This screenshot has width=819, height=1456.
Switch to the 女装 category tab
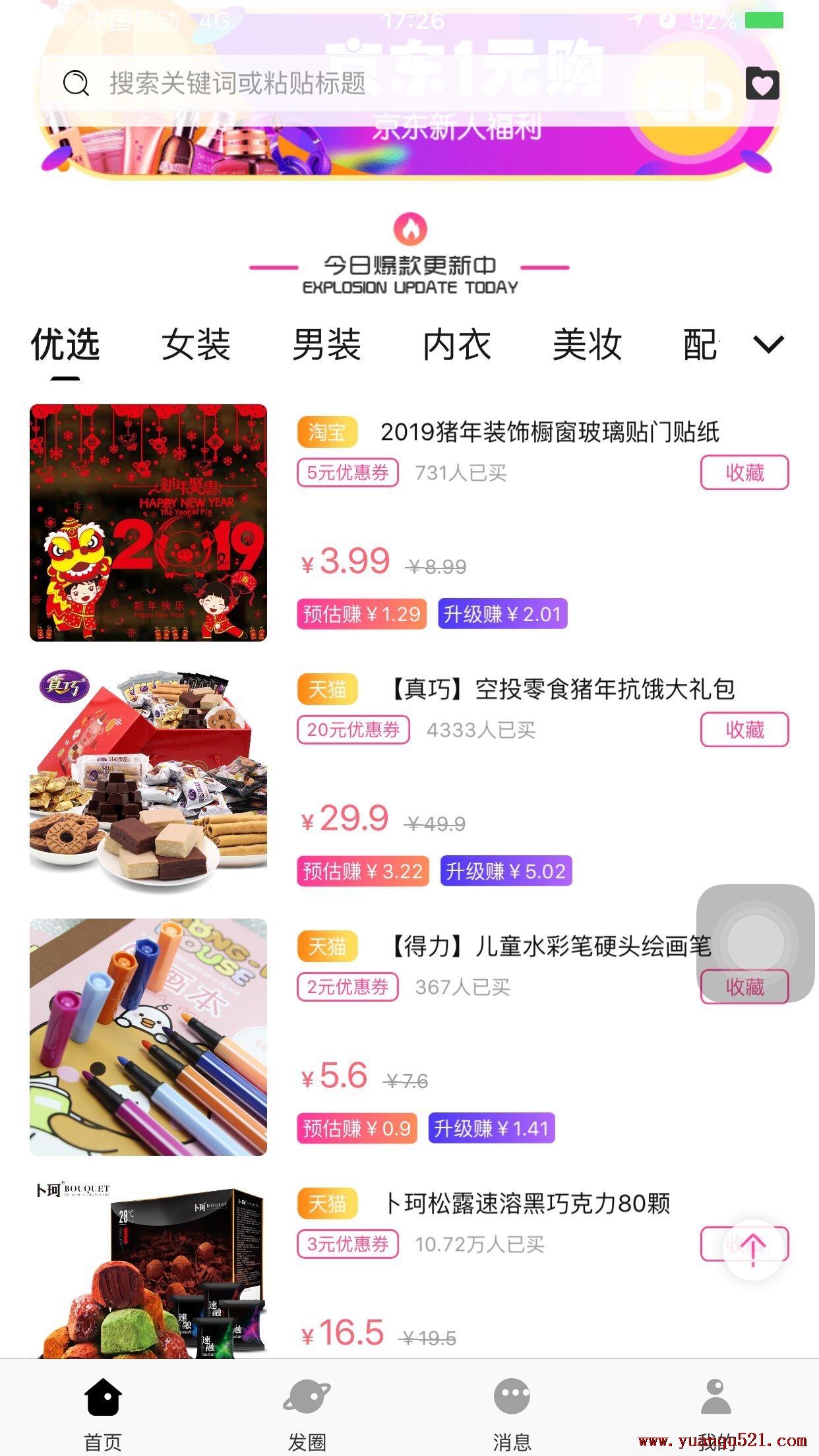tap(196, 345)
